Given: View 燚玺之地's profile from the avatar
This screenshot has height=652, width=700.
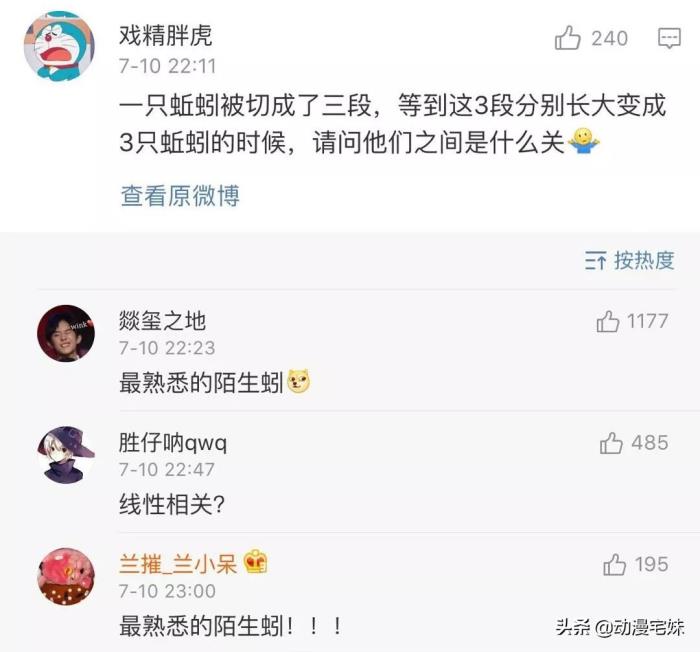Looking at the screenshot, I should (x=66, y=333).
